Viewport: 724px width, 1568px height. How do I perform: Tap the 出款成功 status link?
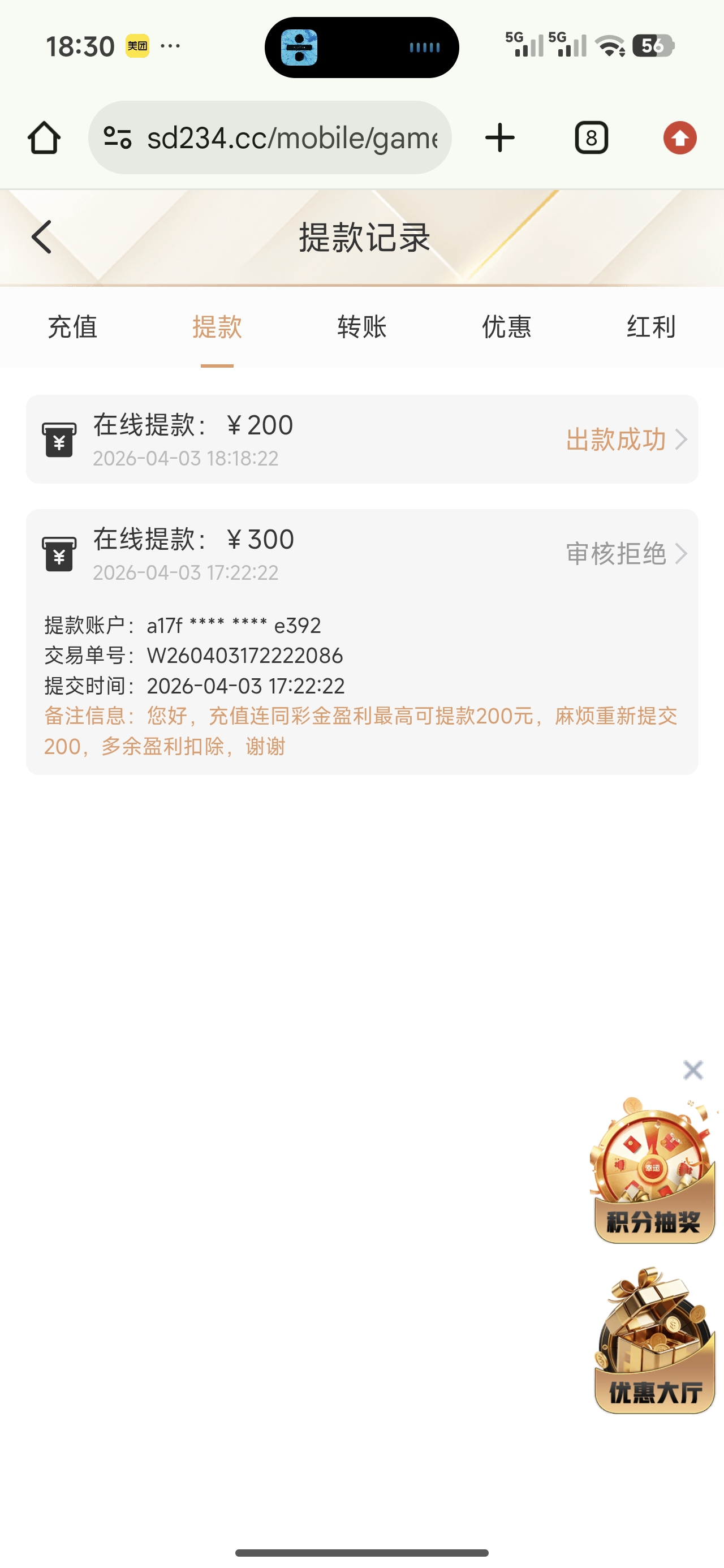[614, 440]
